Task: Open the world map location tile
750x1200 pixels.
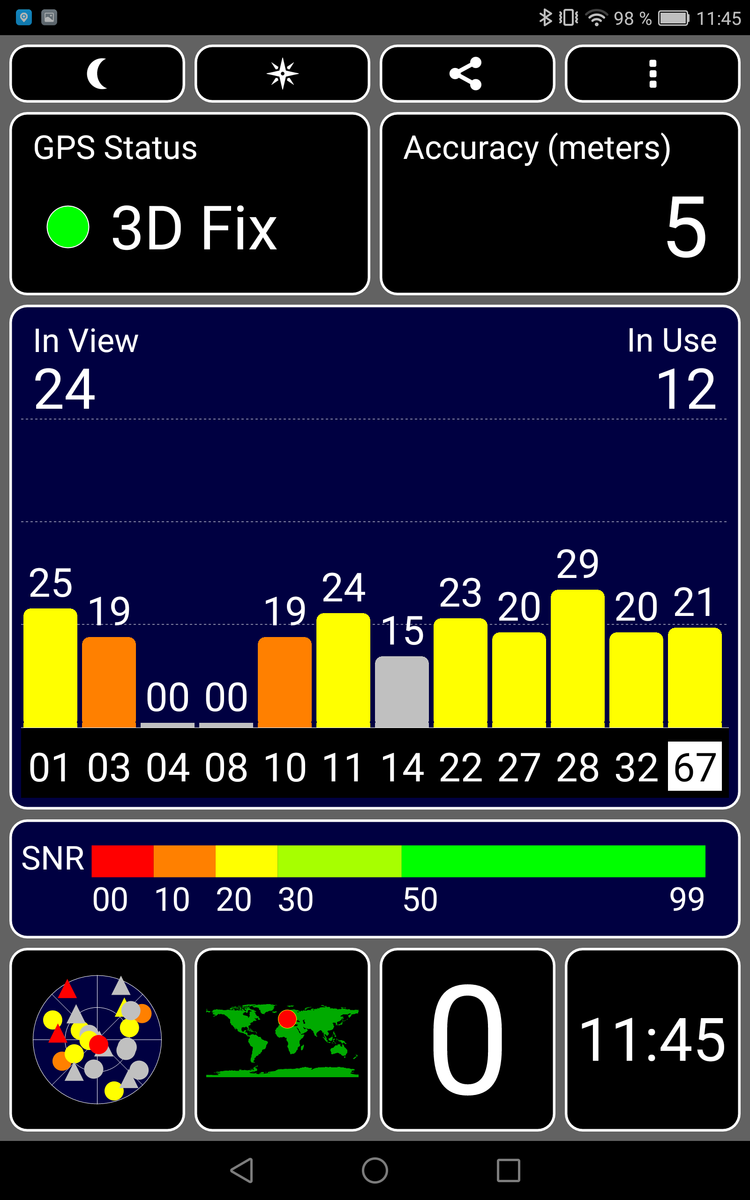Action: pos(282,1039)
